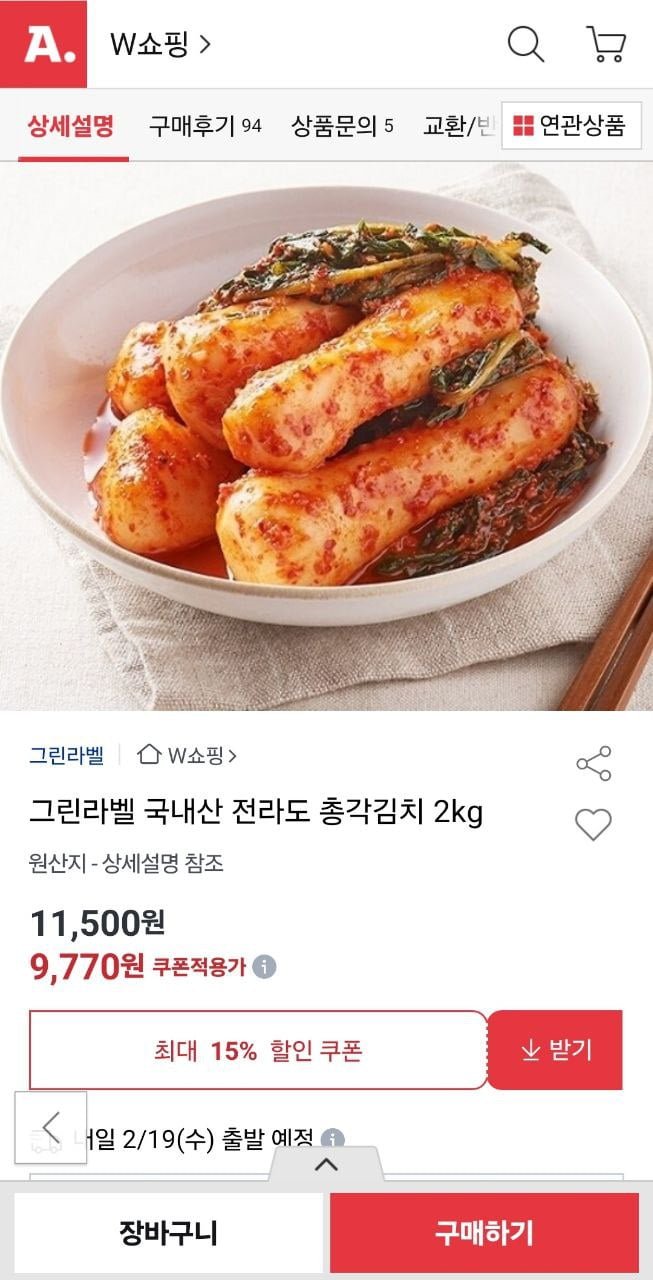This screenshot has height=1280, width=653.
Task: Tap the red A. home logo
Action: 43,44
